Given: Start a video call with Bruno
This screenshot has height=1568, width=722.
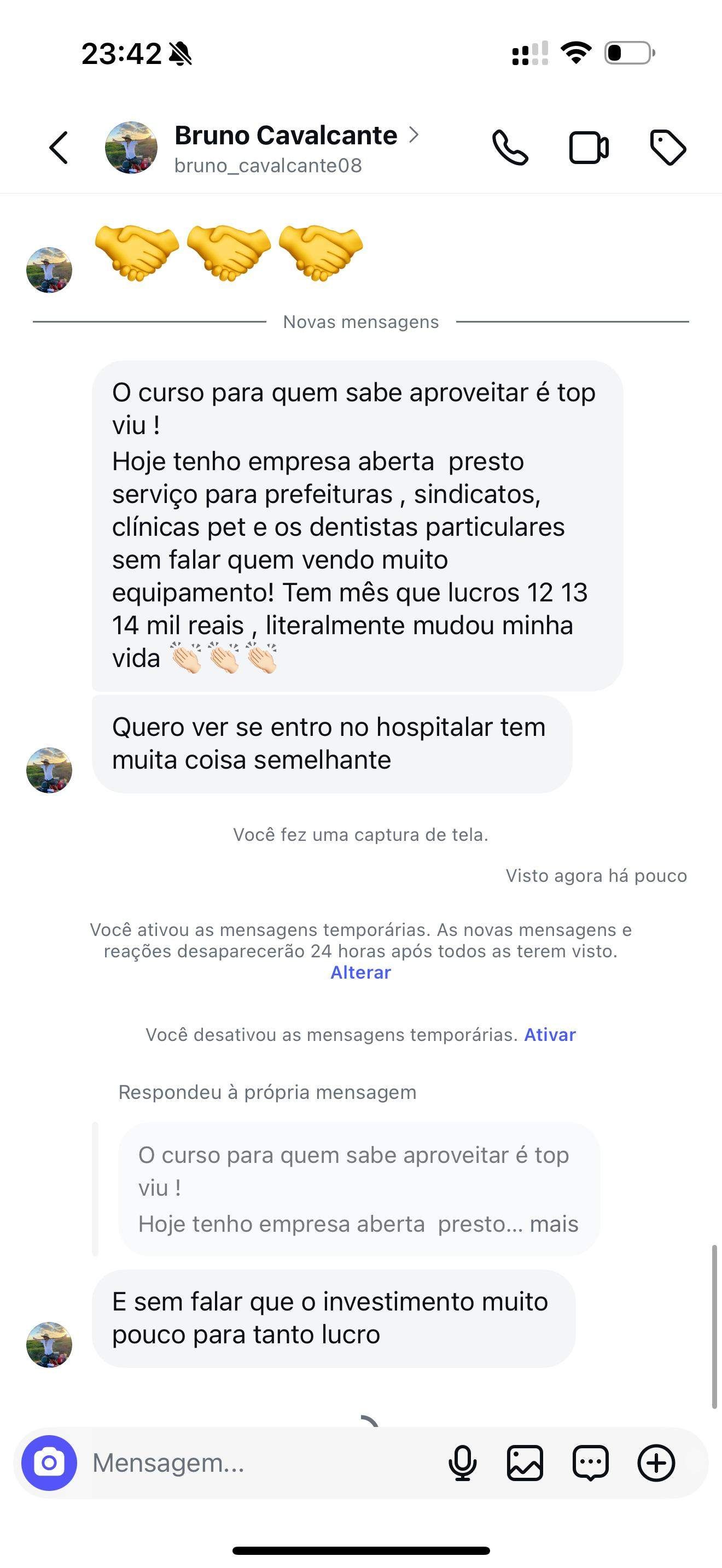Looking at the screenshot, I should coord(588,148).
